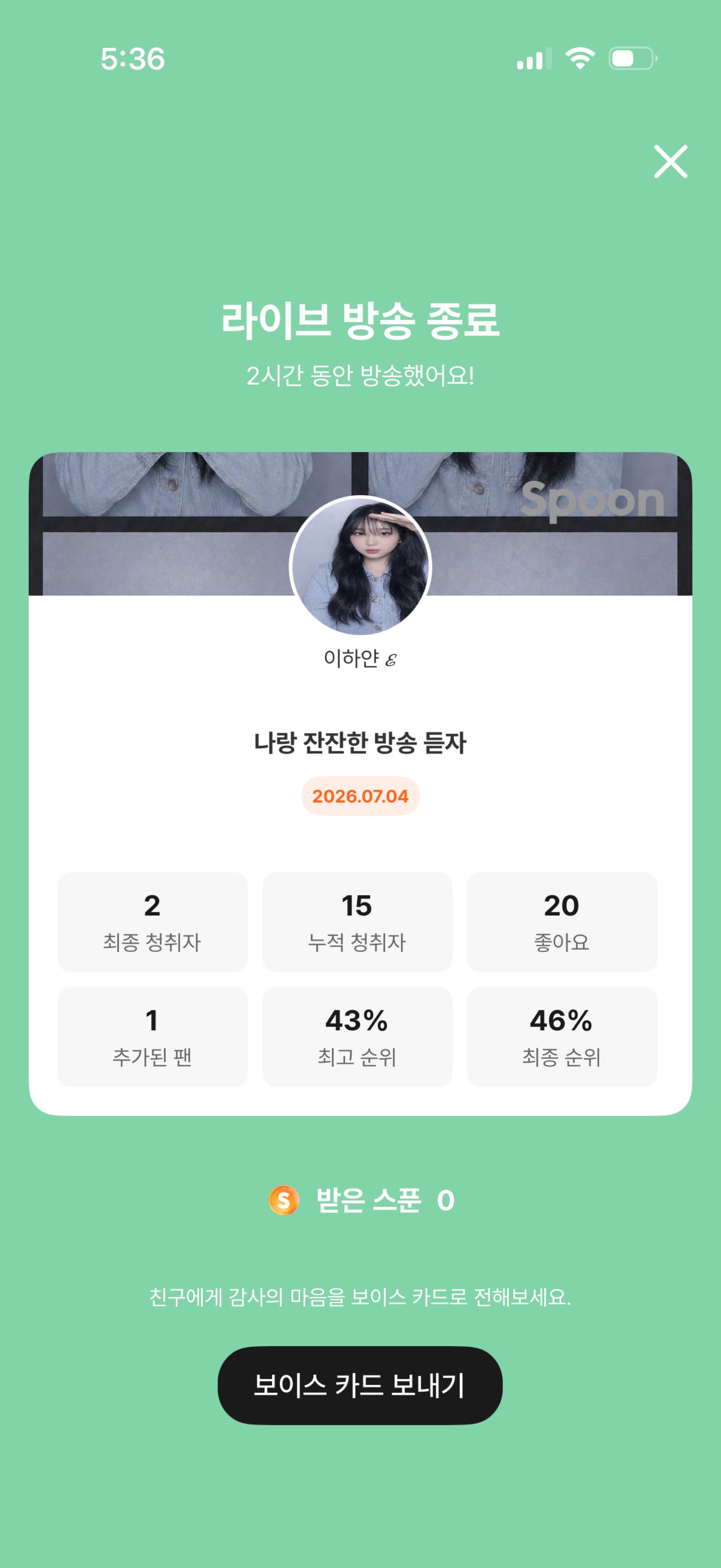Tap the 보이스 카드 보내기 button
The width and height of the screenshot is (721, 1568).
(x=360, y=1385)
